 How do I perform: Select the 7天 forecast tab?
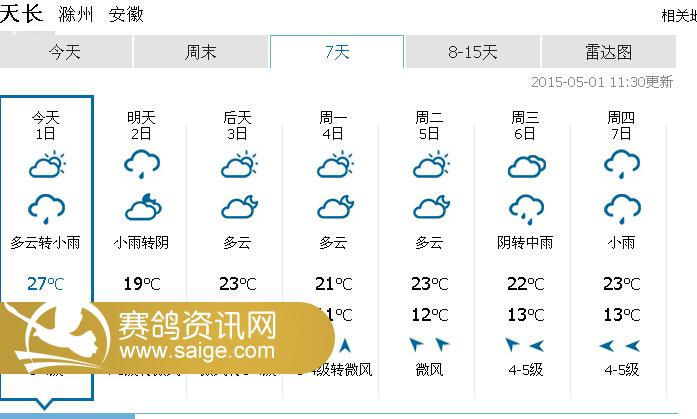click(x=337, y=52)
